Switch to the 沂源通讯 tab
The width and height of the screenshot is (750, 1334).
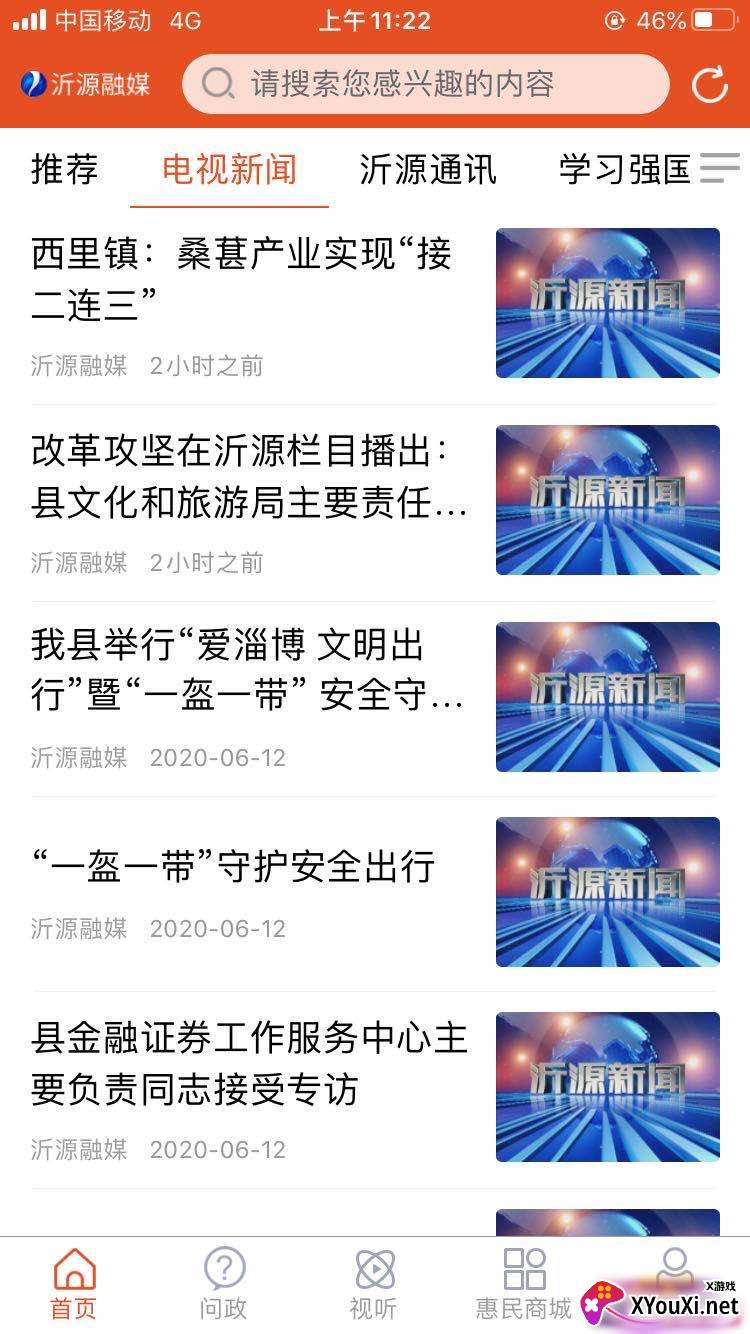pyautogui.click(x=428, y=169)
